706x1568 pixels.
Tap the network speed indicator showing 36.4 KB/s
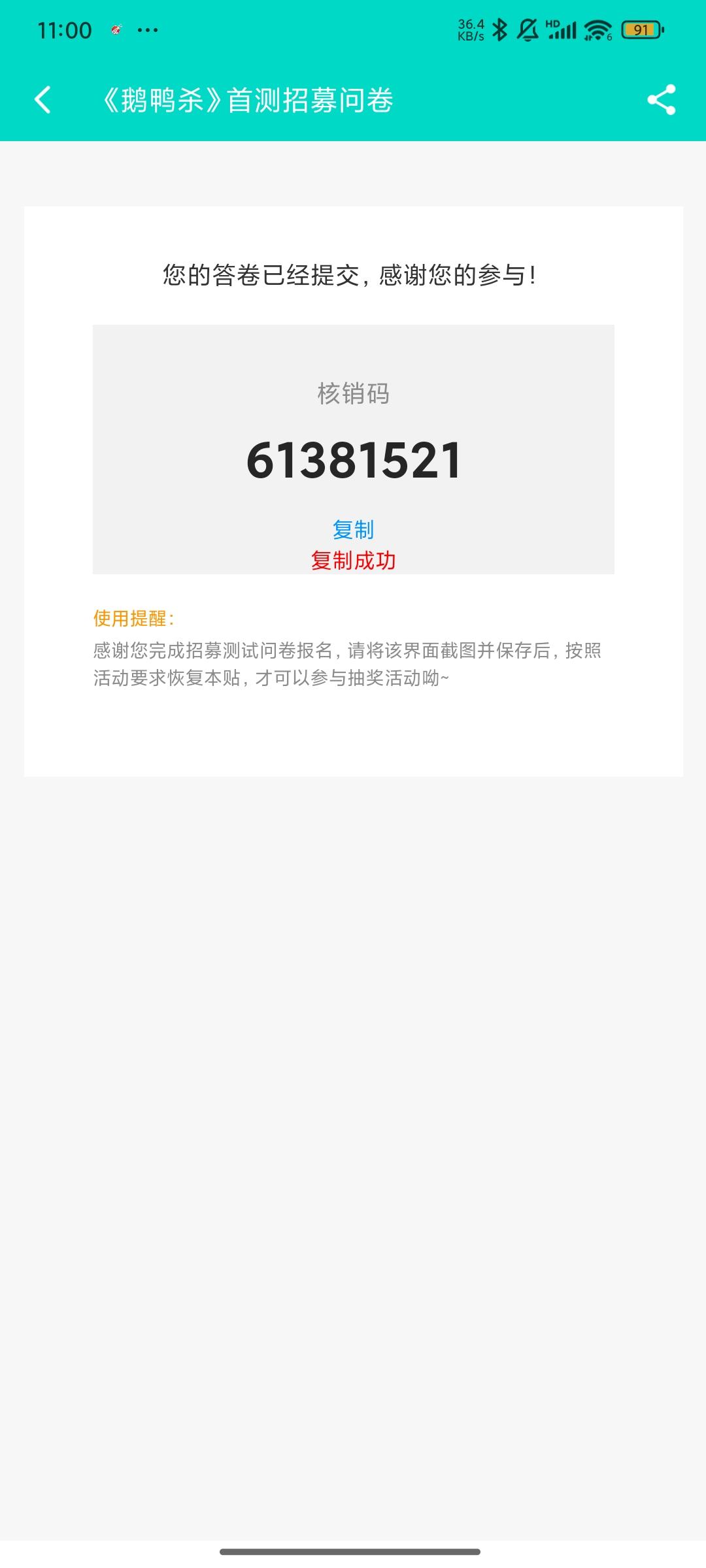[x=469, y=29]
